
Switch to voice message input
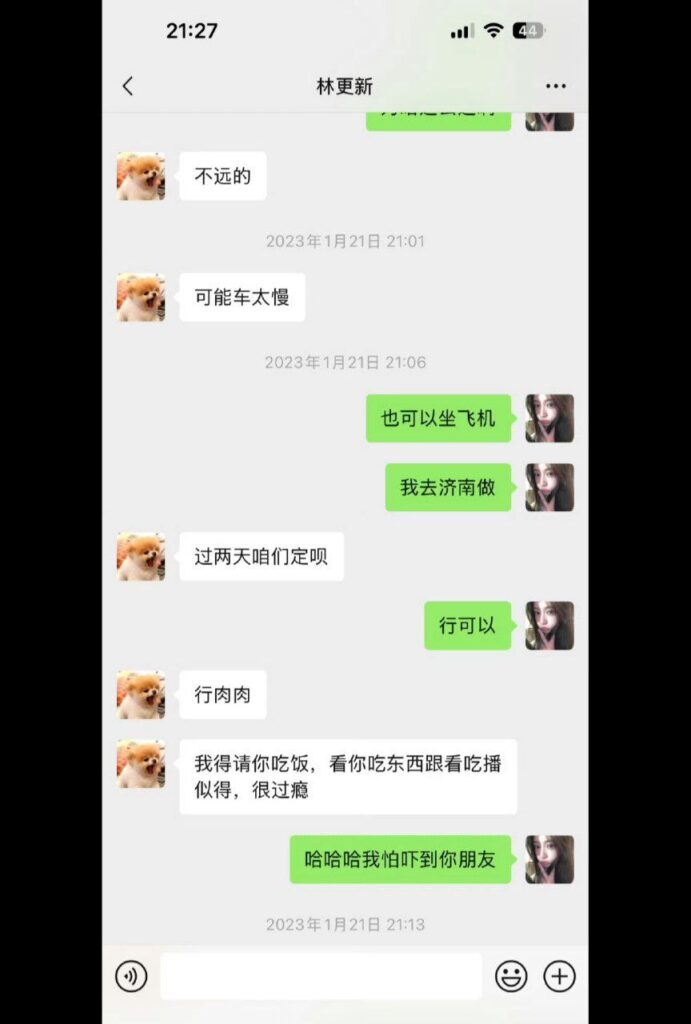click(131, 976)
